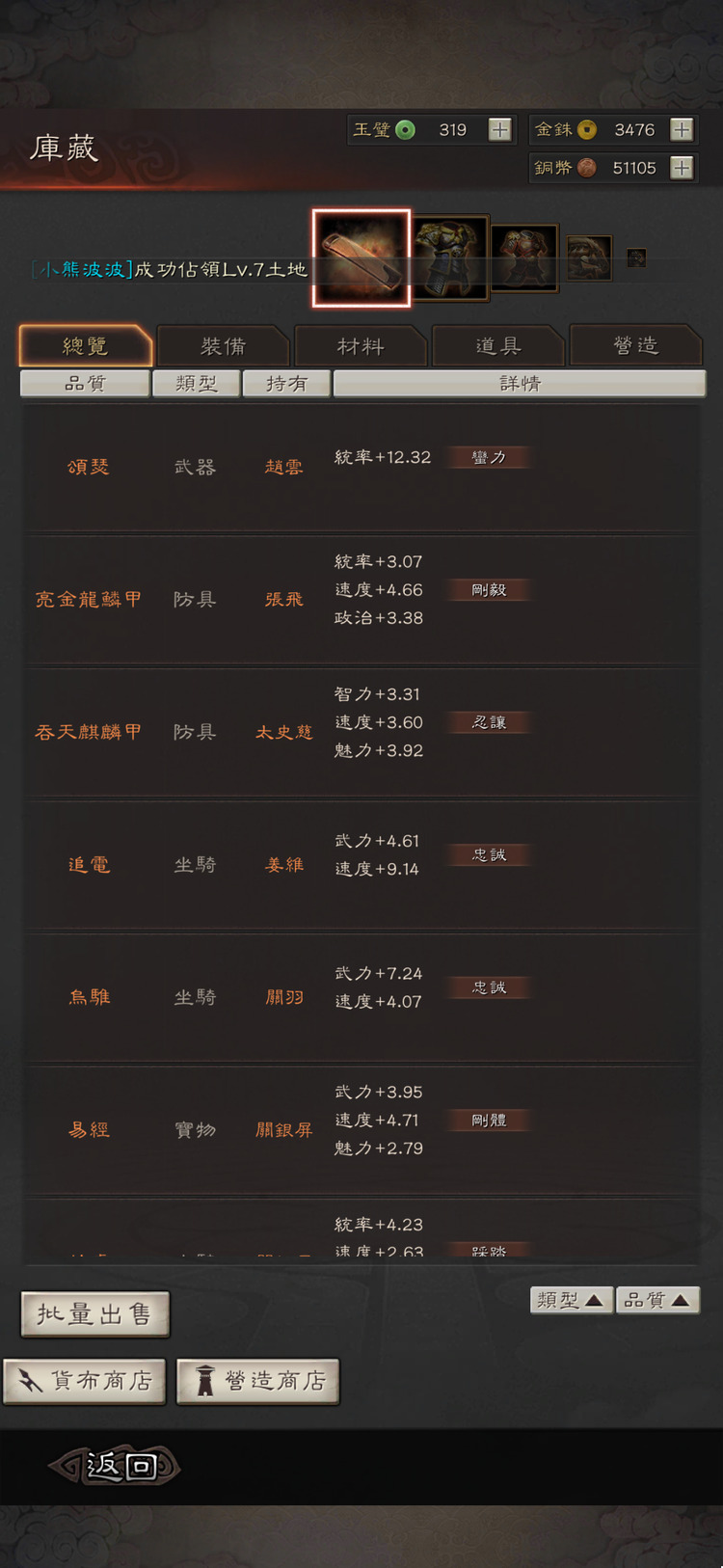Screen dimensions: 723x1568
Task: Open the 類型 filter header
Action: pos(197,383)
